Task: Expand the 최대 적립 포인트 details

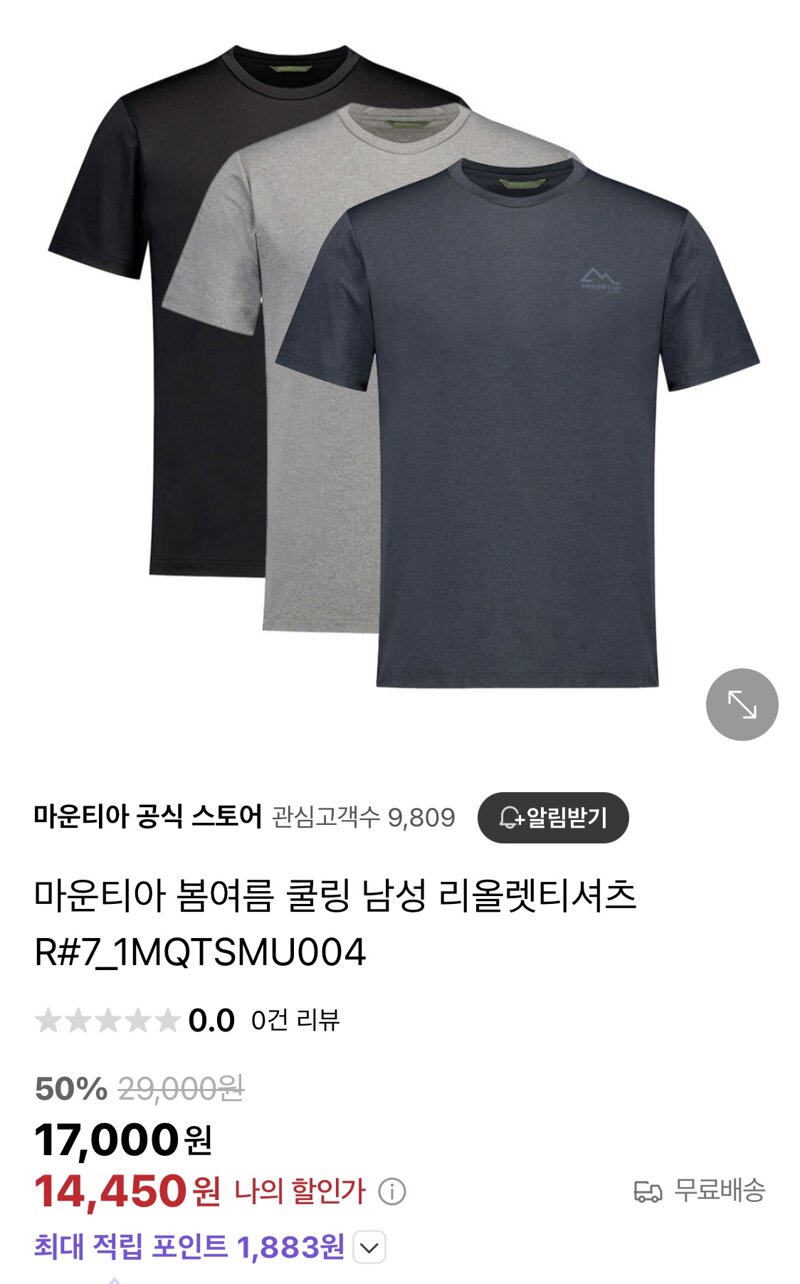Action: (x=370, y=1248)
